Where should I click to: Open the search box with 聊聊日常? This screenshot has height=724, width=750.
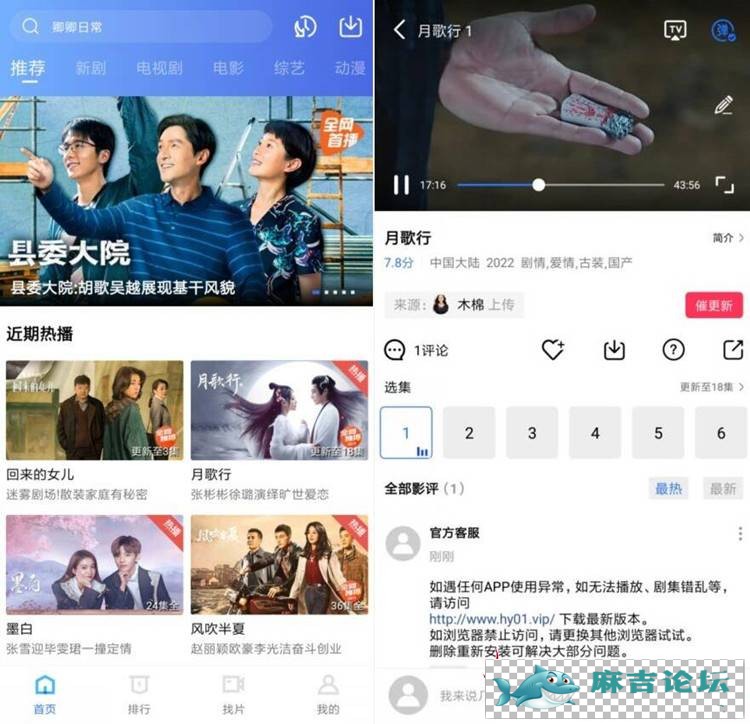pyautogui.click(x=140, y=27)
